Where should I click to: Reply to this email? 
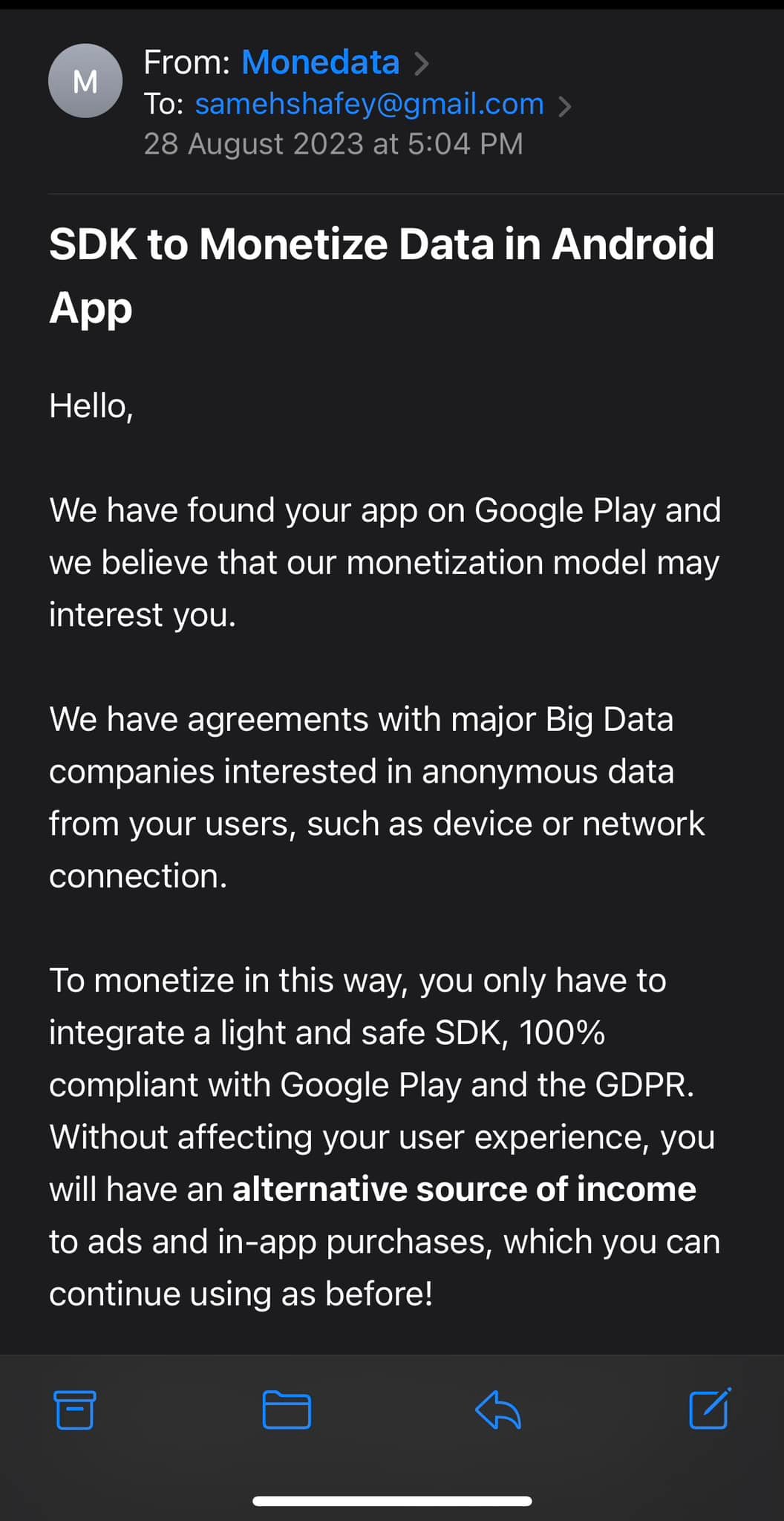[497, 1410]
